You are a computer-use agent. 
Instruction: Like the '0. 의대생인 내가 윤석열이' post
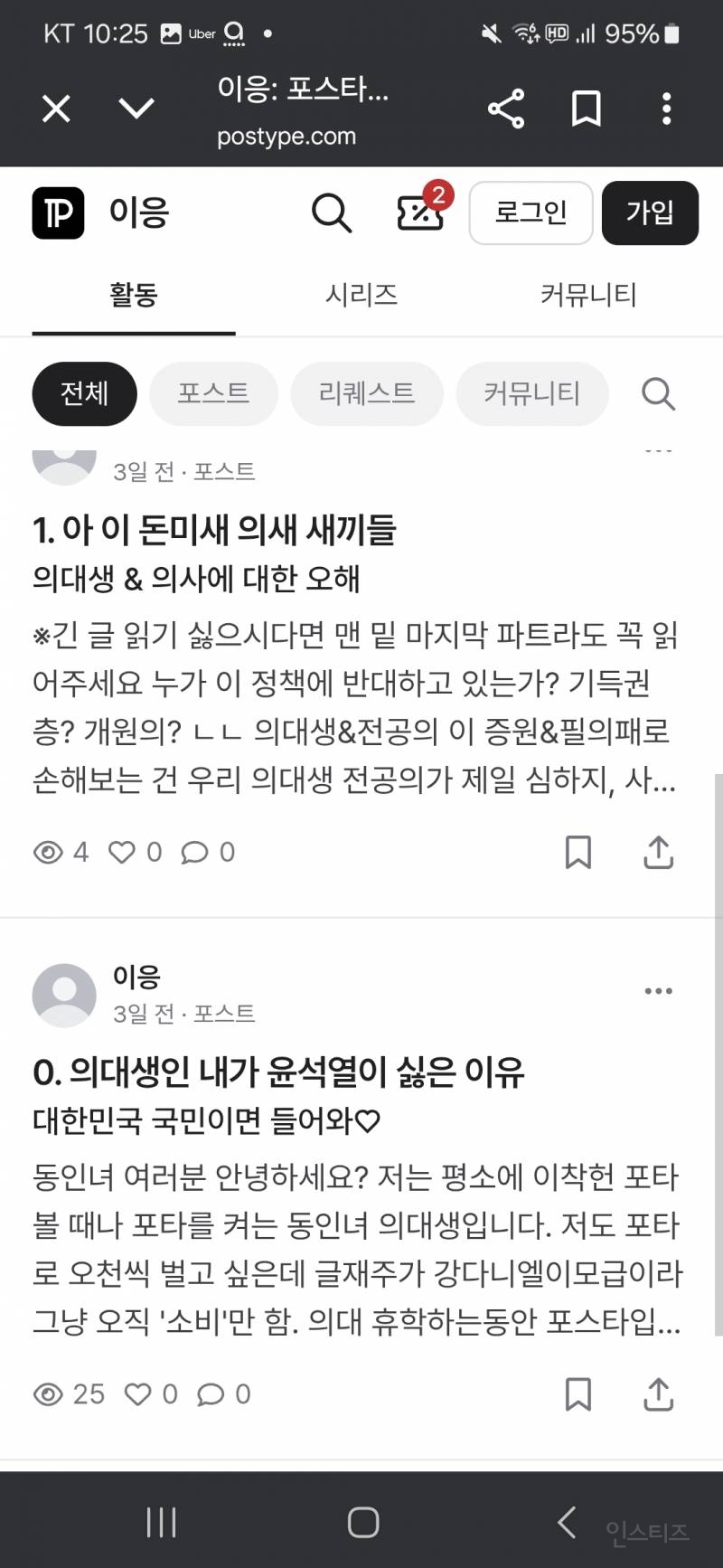tap(138, 1394)
